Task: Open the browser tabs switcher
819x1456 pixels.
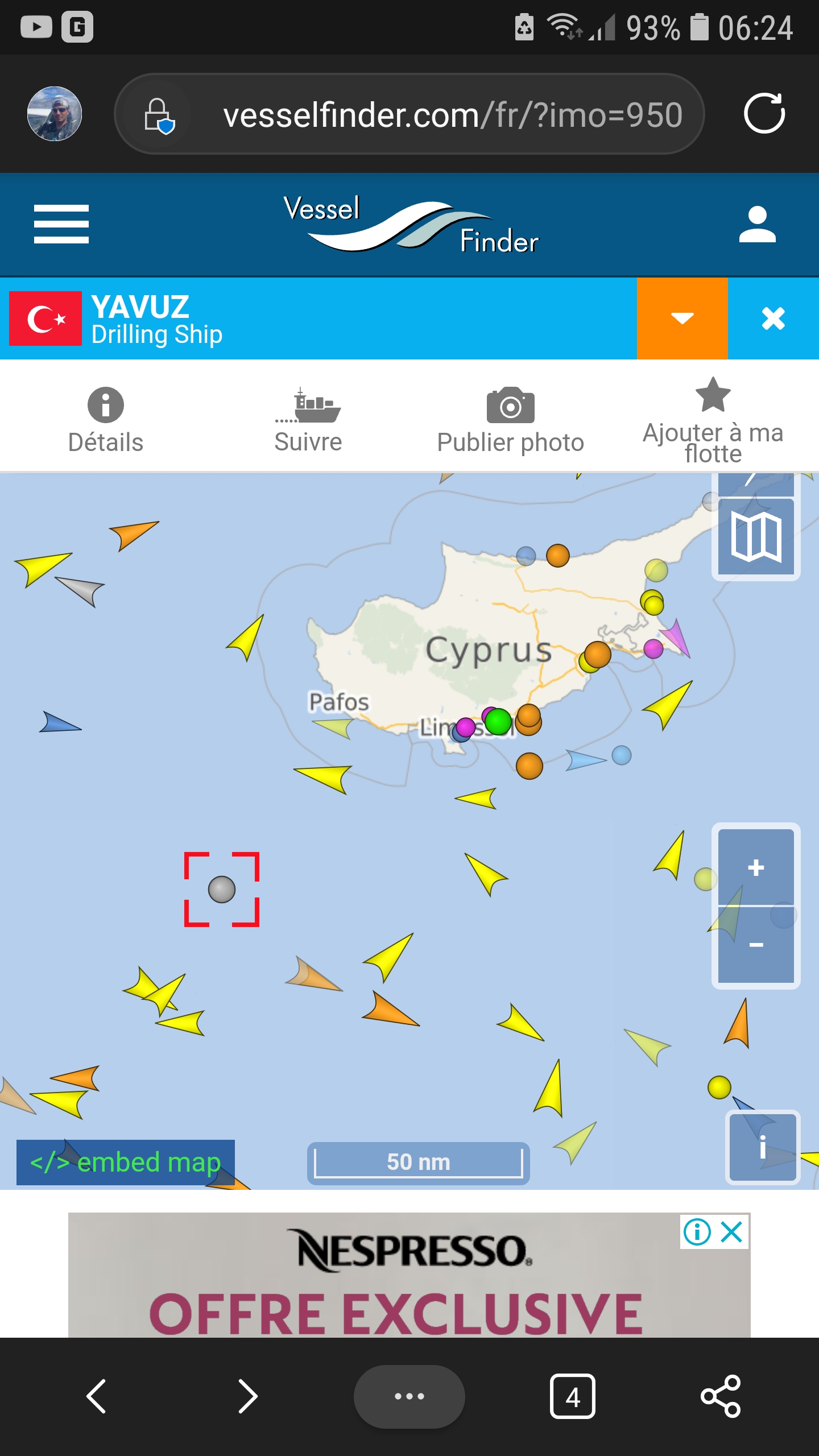Action: coord(573,1396)
